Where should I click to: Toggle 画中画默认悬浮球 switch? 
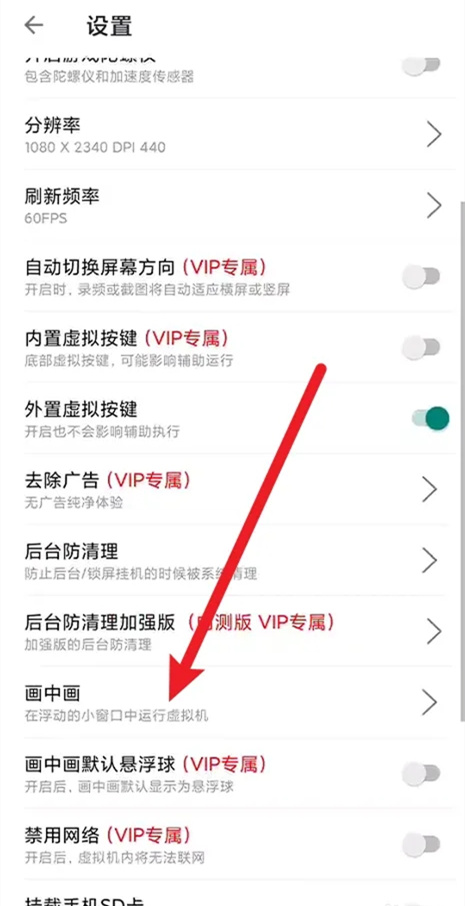pos(421,773)
